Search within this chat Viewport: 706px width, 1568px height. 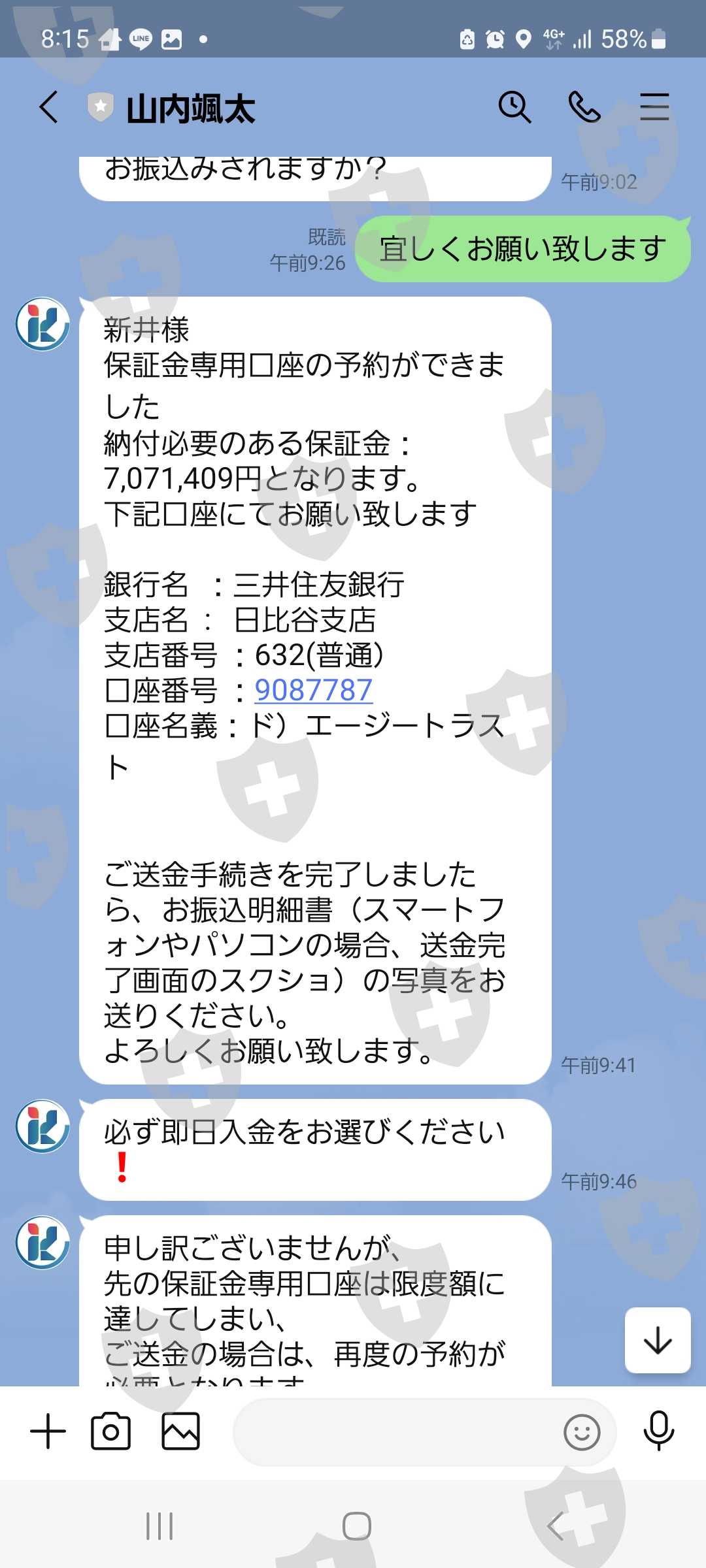click(x=514, y=107)
